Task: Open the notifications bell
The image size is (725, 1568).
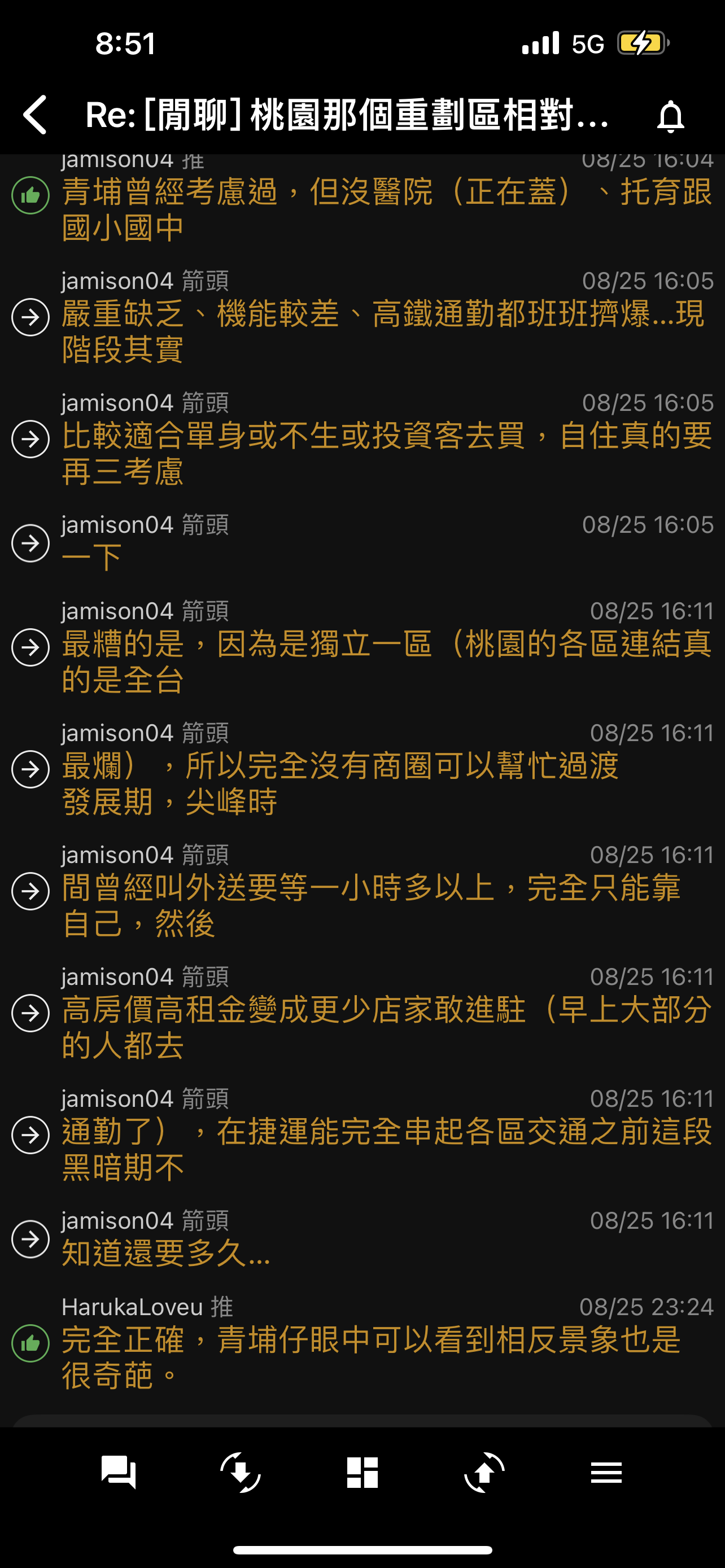Action: click(x=670, y=116)
